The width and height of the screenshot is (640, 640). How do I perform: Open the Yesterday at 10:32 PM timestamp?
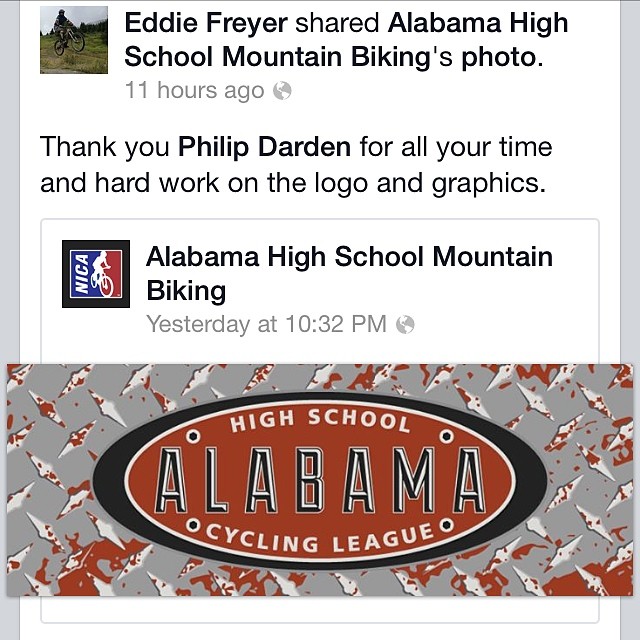coord(266,324)
